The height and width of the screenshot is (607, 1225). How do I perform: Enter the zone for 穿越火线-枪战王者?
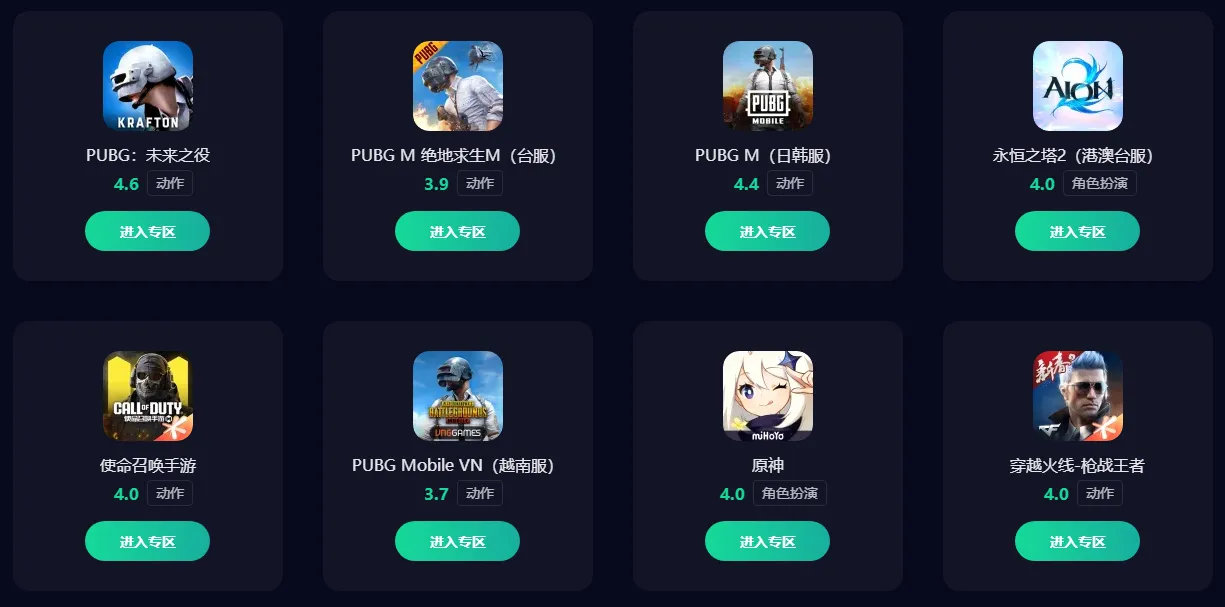point(1077,541)
